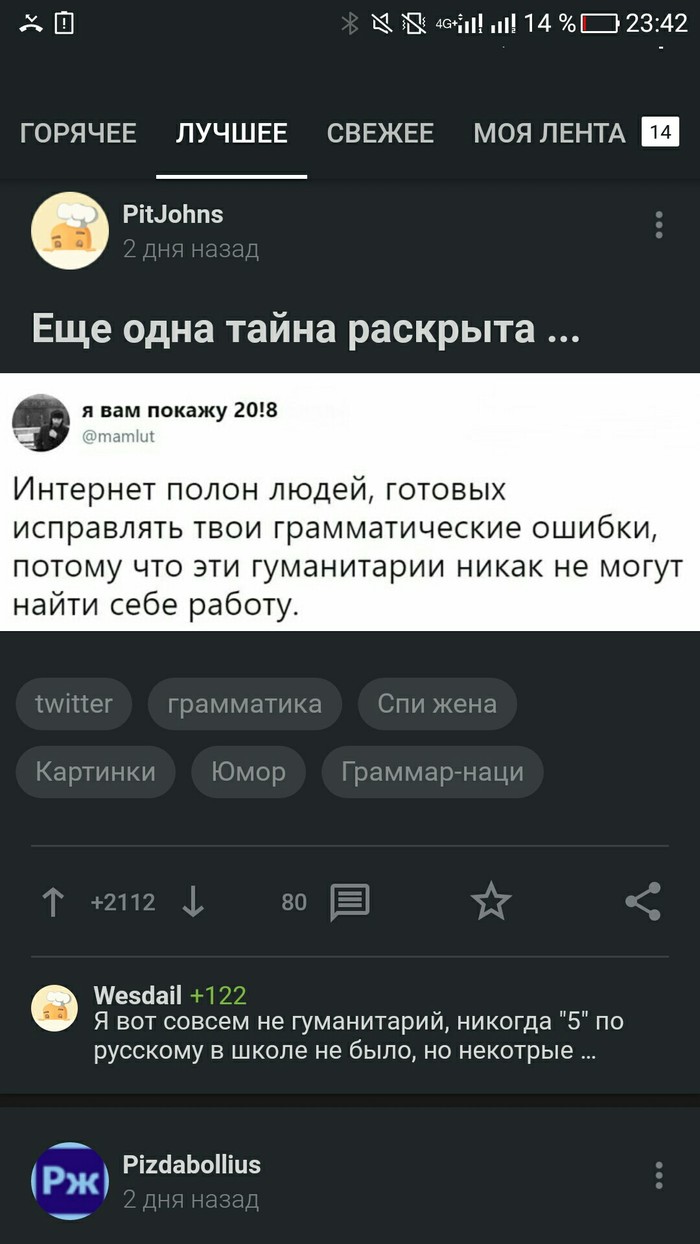
Task: Open overflow menu on PitJohns post
Action: pos(658,225)
